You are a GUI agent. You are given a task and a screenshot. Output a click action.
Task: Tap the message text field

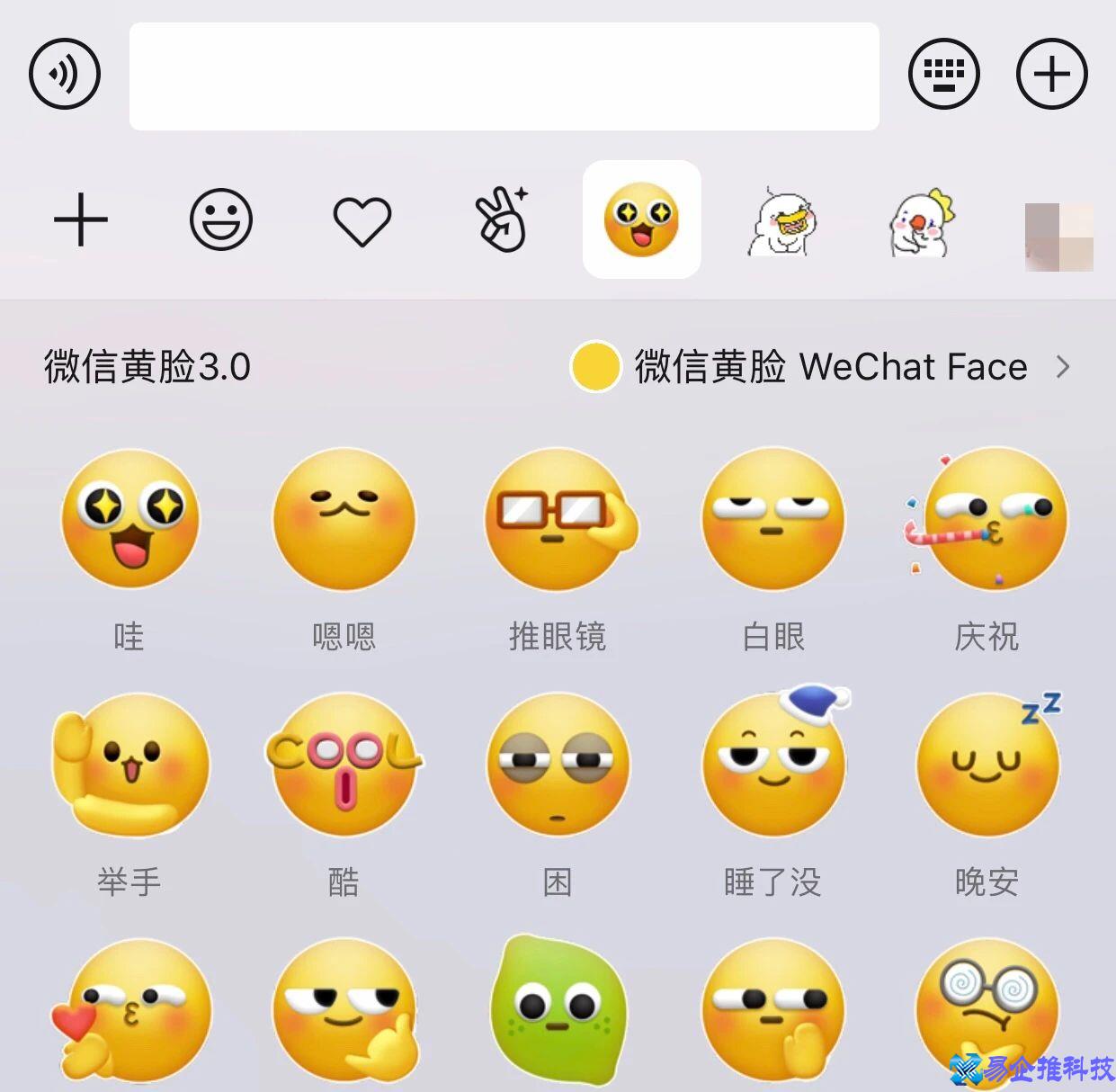tap(504, 76)
